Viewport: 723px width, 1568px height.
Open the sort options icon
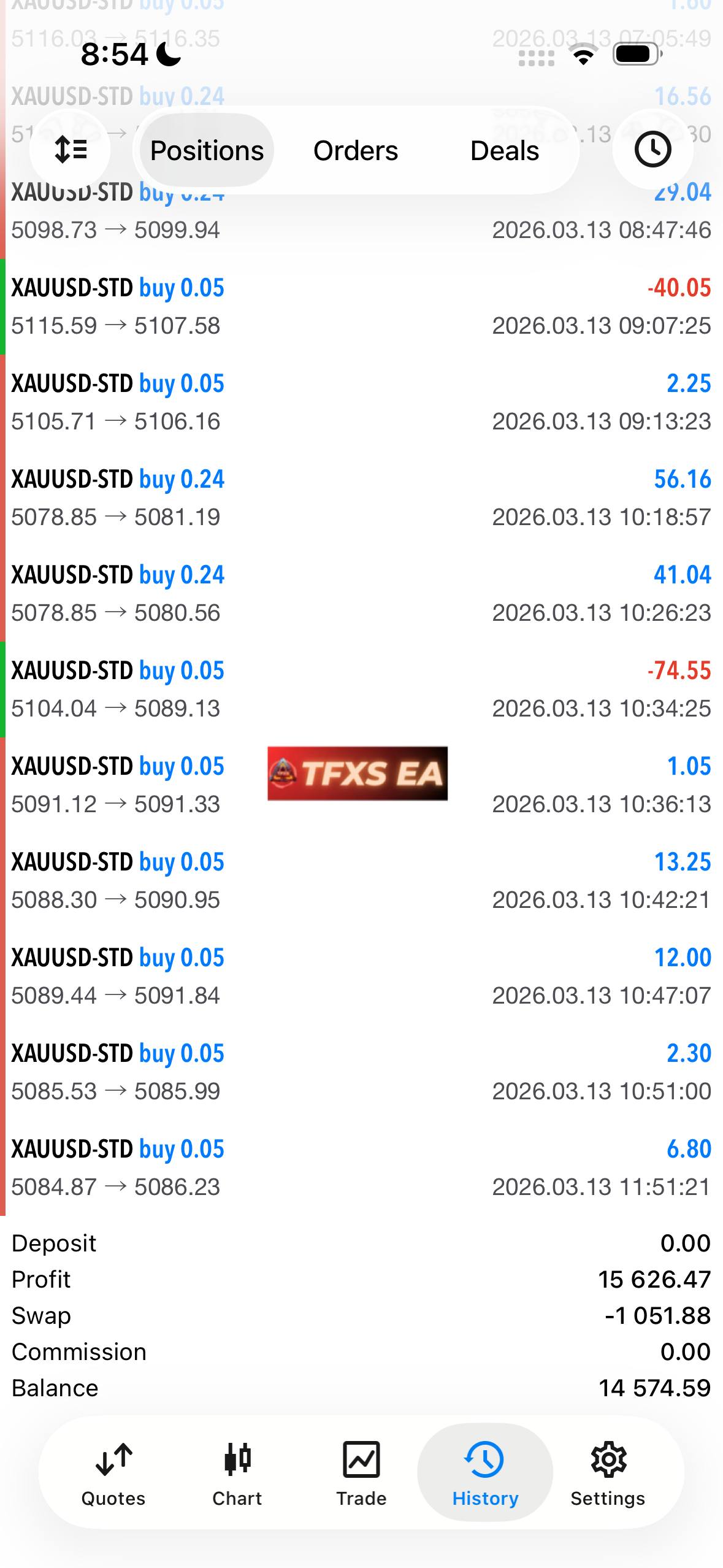[71, 150]
